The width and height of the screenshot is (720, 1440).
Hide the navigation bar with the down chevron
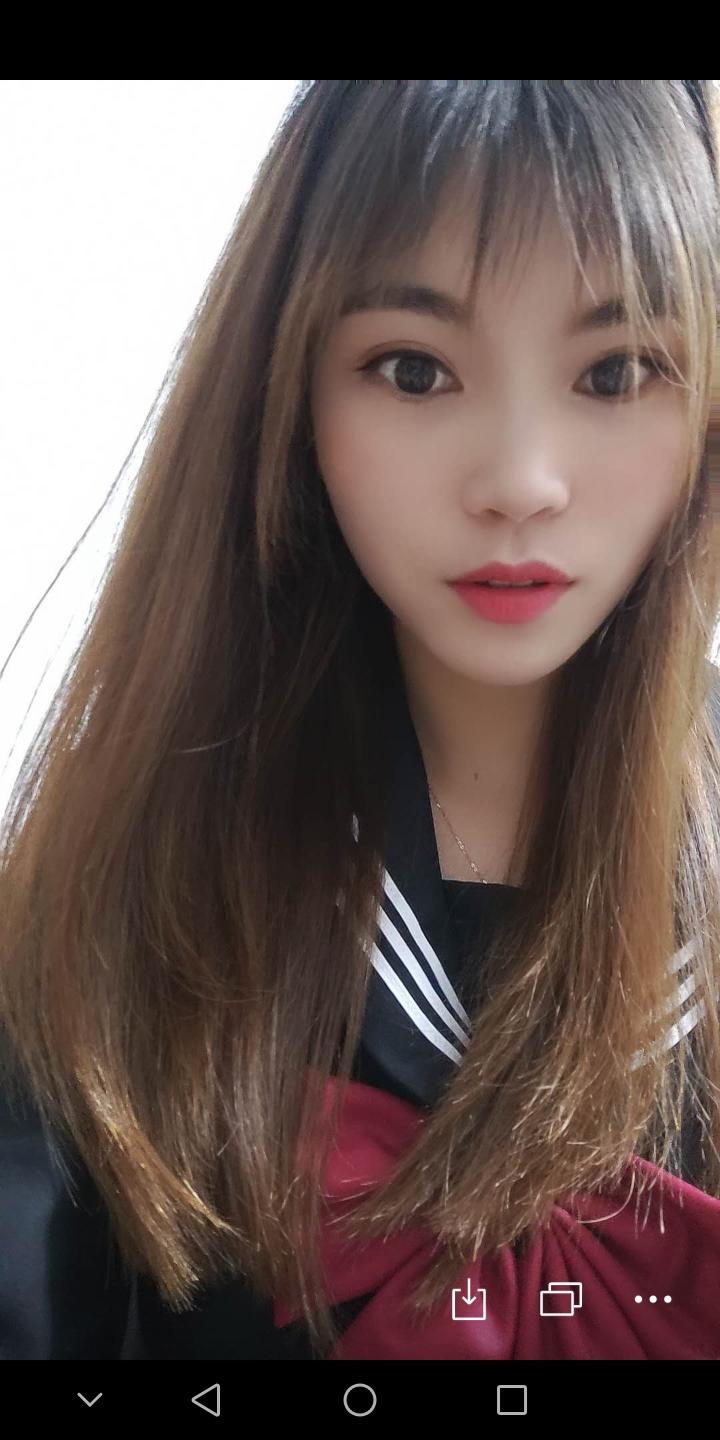tap(90, 1400)
